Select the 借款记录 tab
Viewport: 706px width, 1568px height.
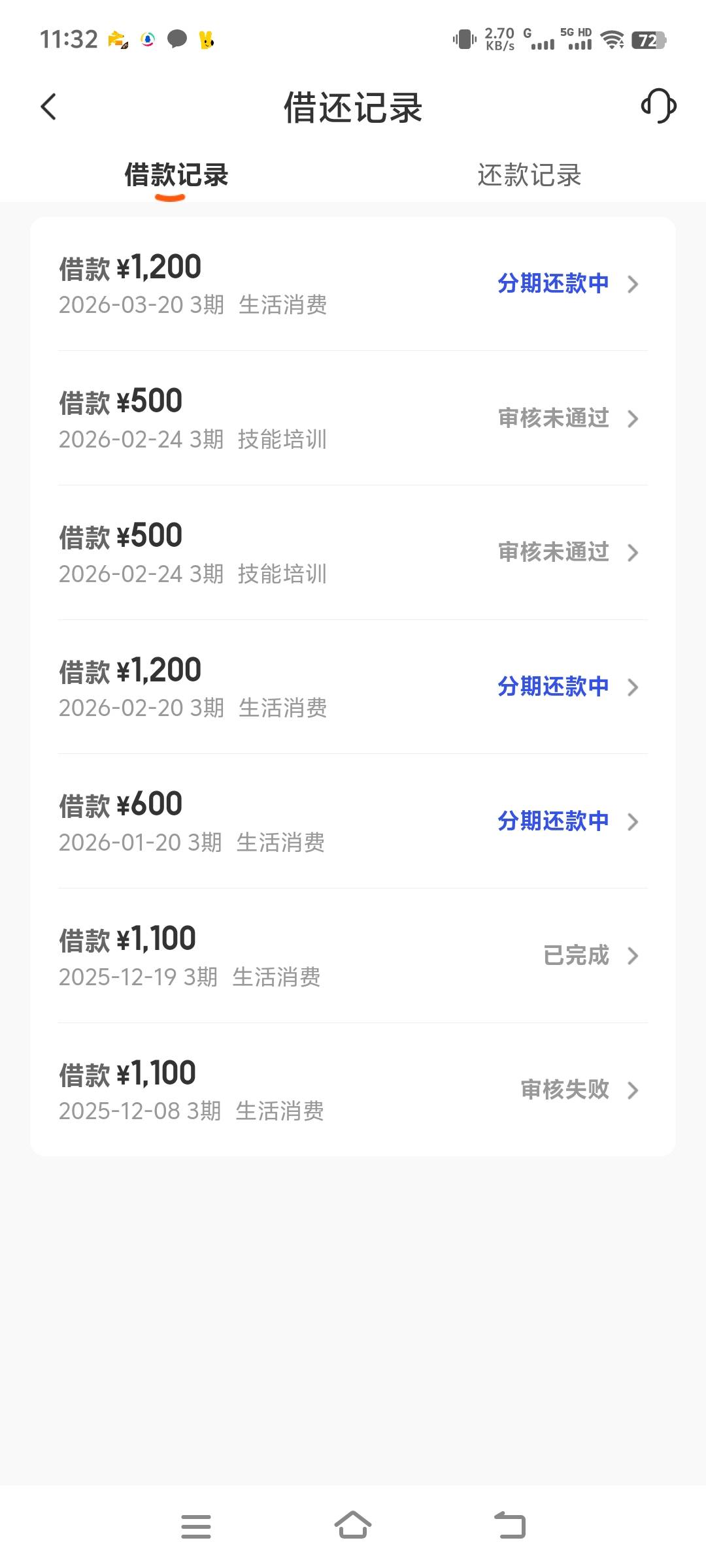click(176, 175)
